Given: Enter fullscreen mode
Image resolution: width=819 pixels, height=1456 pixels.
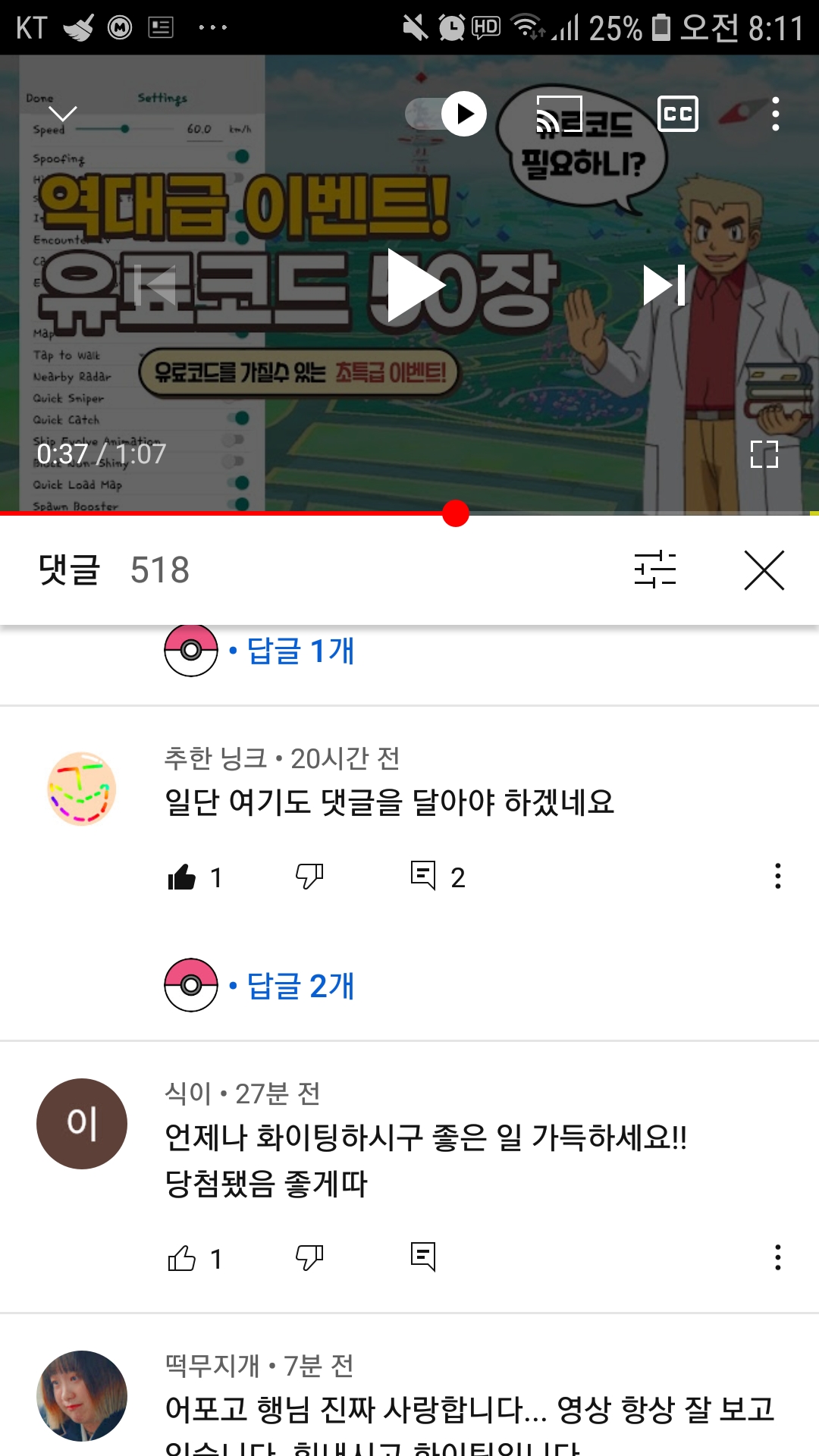Looking at the screenshot, I should (764, 454).
